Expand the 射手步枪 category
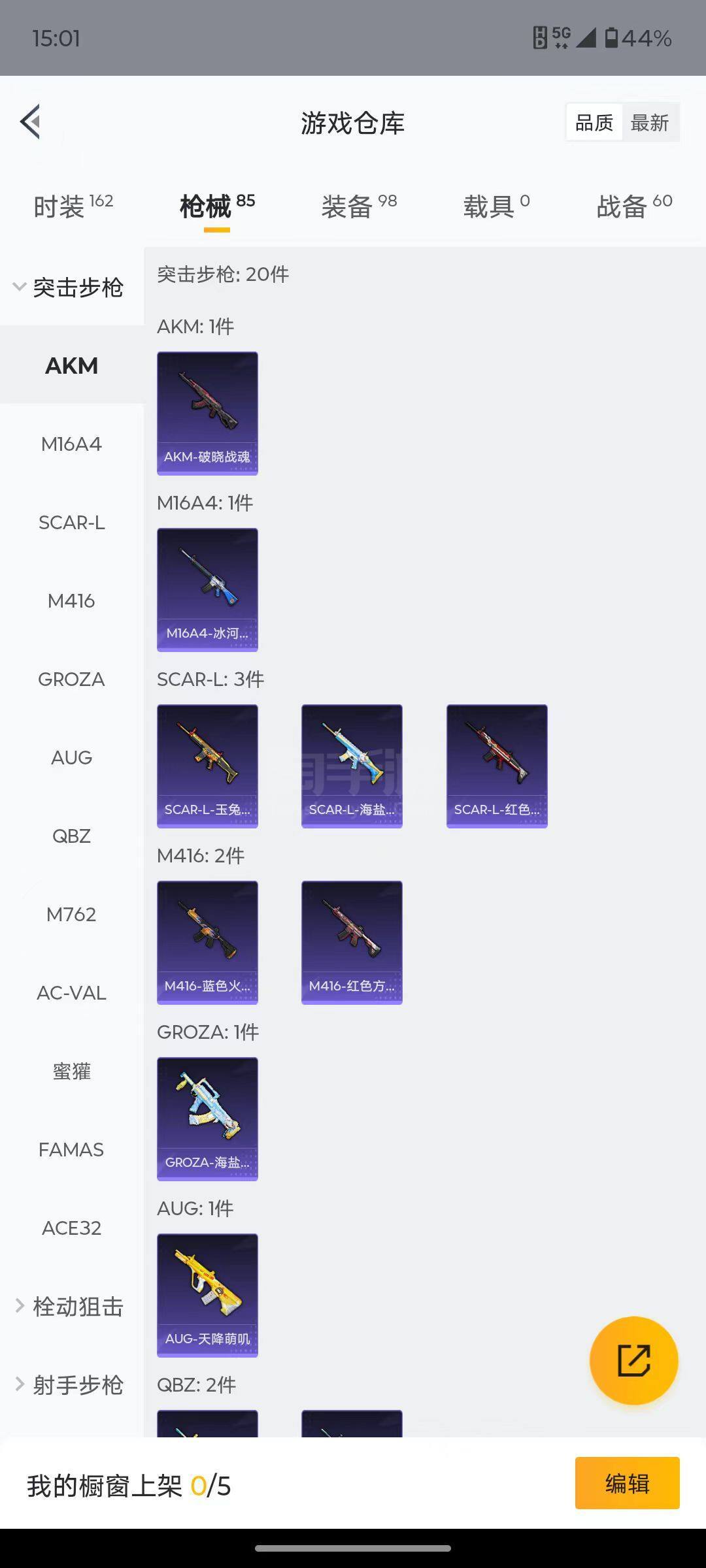 pos(71,1384)
